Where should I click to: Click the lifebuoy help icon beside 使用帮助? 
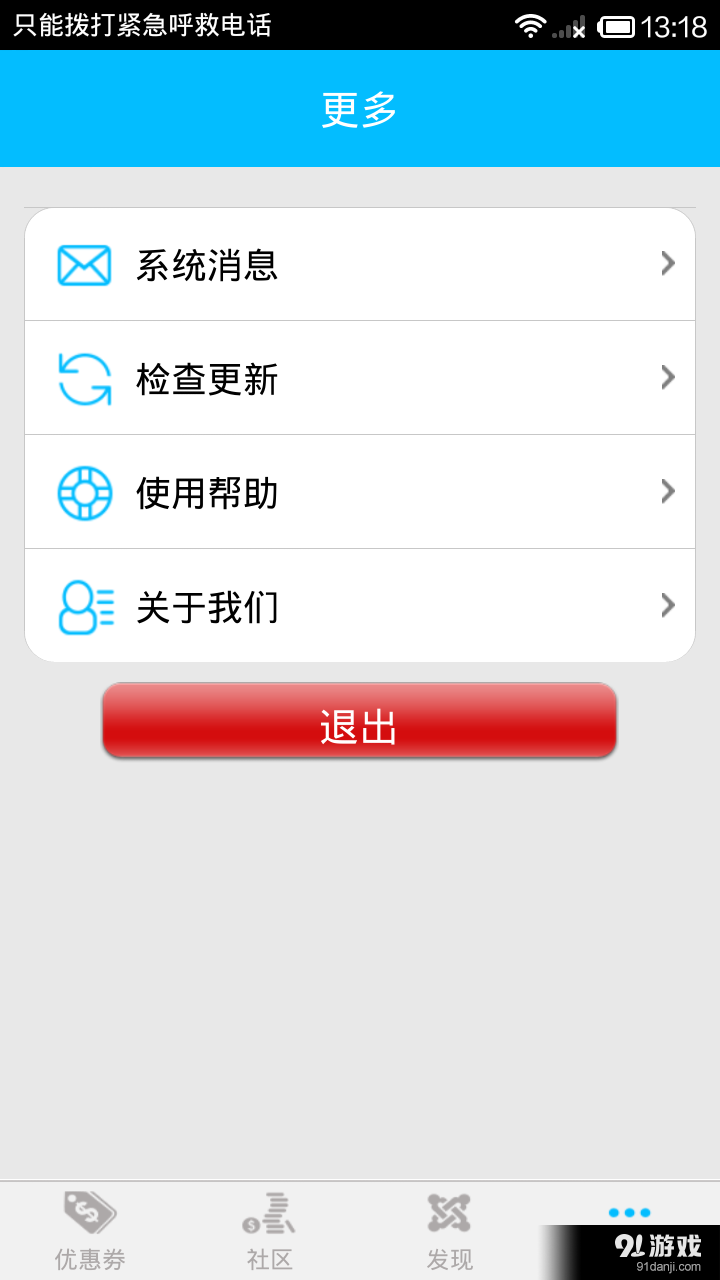[x=85, y=491]
